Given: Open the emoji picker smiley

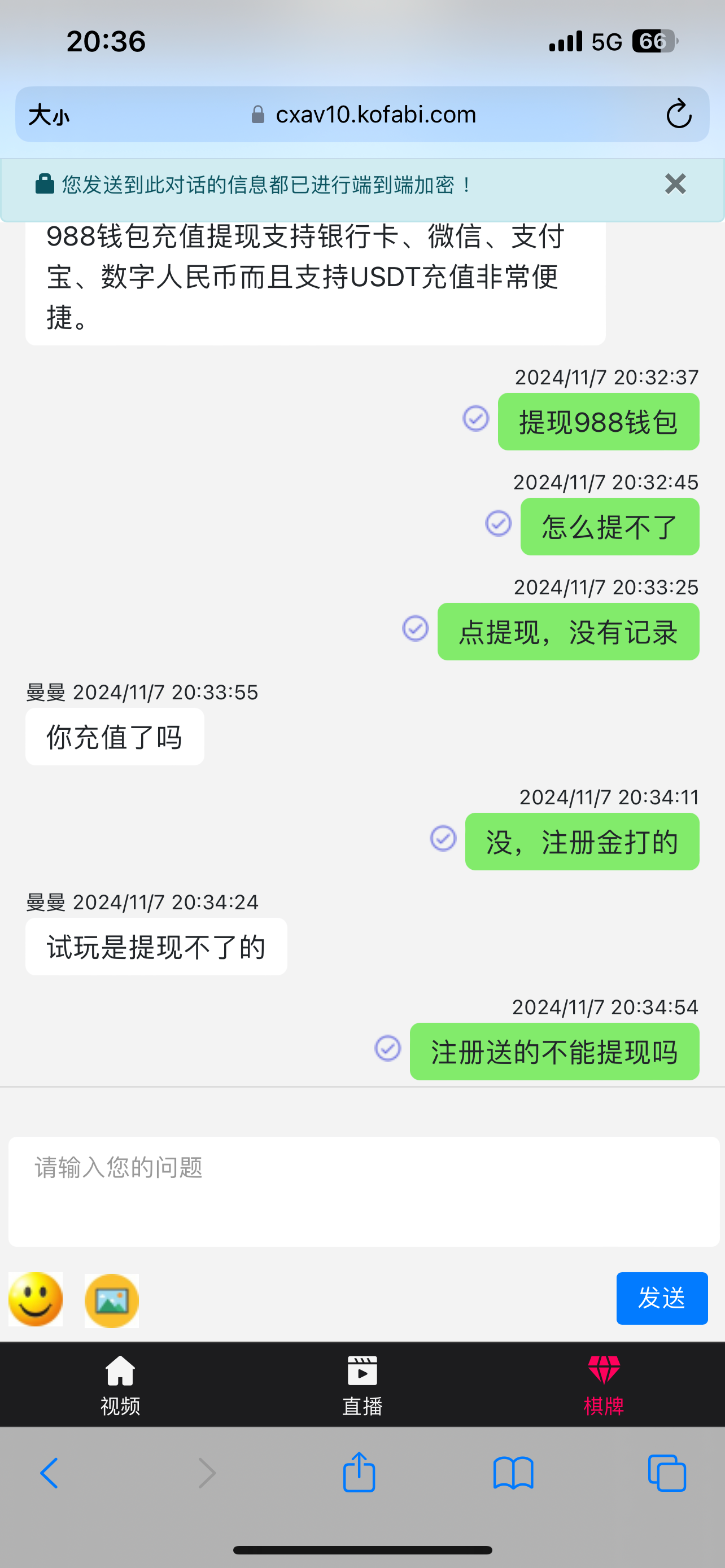Looking at the screenshot, I should [x=36, y=1299].
